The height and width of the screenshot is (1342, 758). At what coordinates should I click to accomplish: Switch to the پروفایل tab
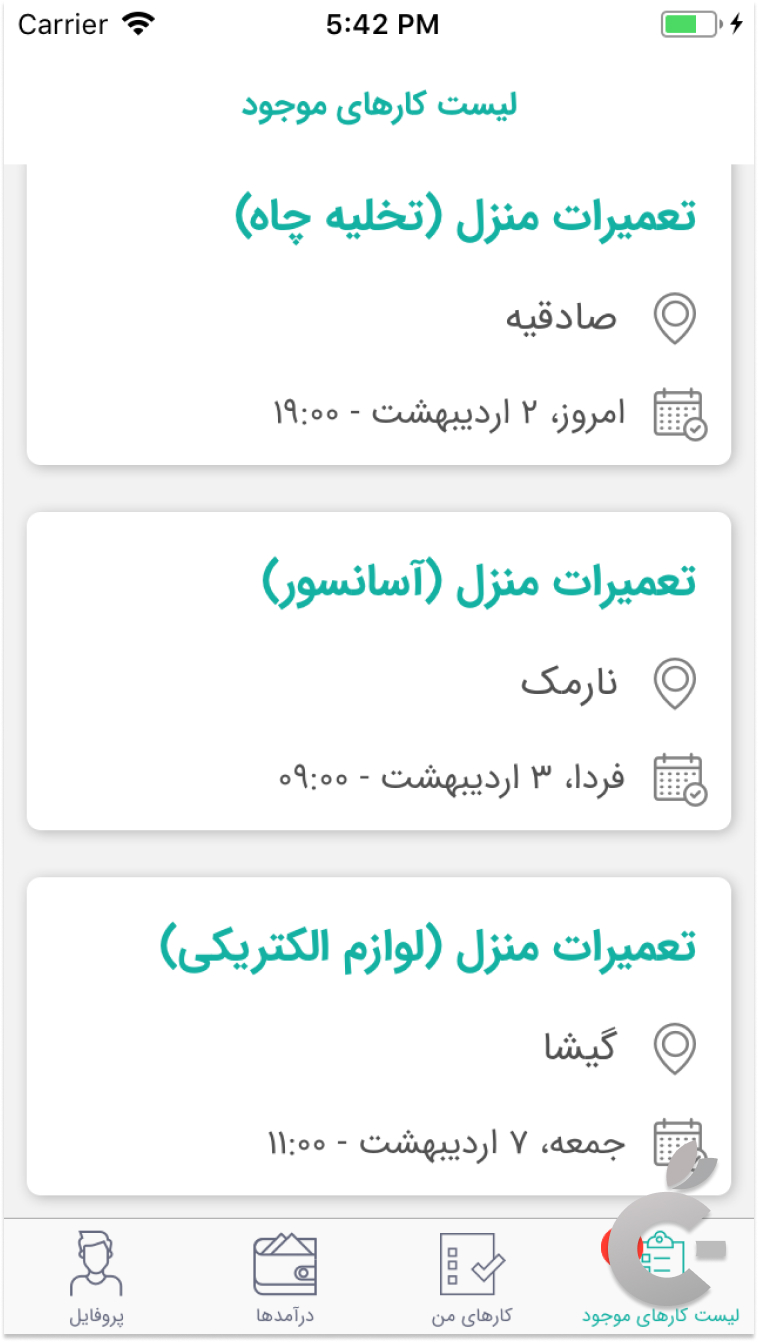(95, 1317)
